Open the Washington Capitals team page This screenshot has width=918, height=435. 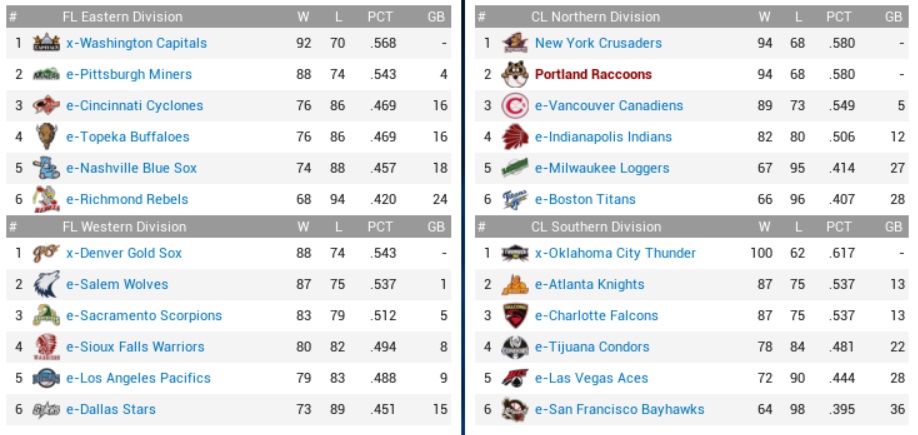(136, 43)
